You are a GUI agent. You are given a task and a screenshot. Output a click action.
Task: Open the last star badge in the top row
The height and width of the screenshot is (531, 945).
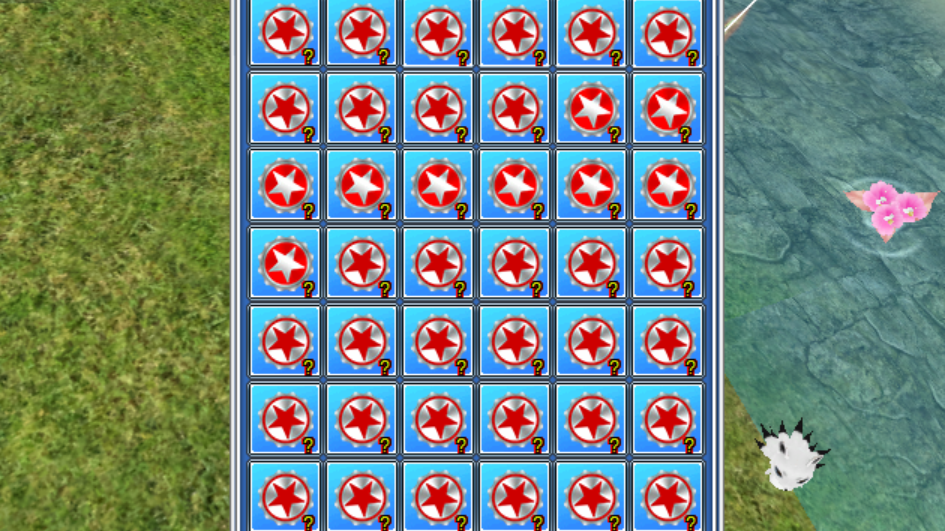point(667,32)
